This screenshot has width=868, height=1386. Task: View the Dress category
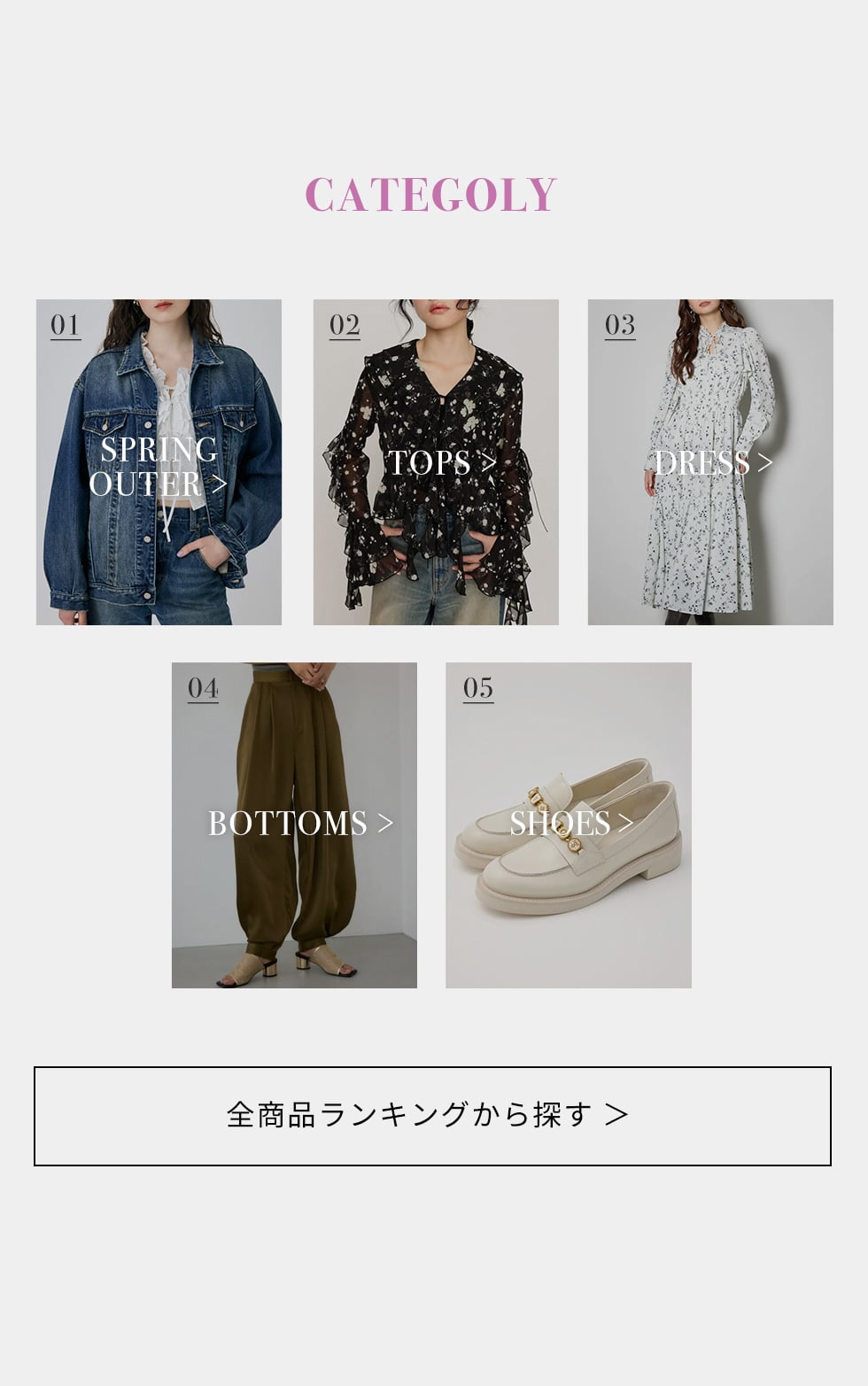pyautogui.click(x=710, y=462)
